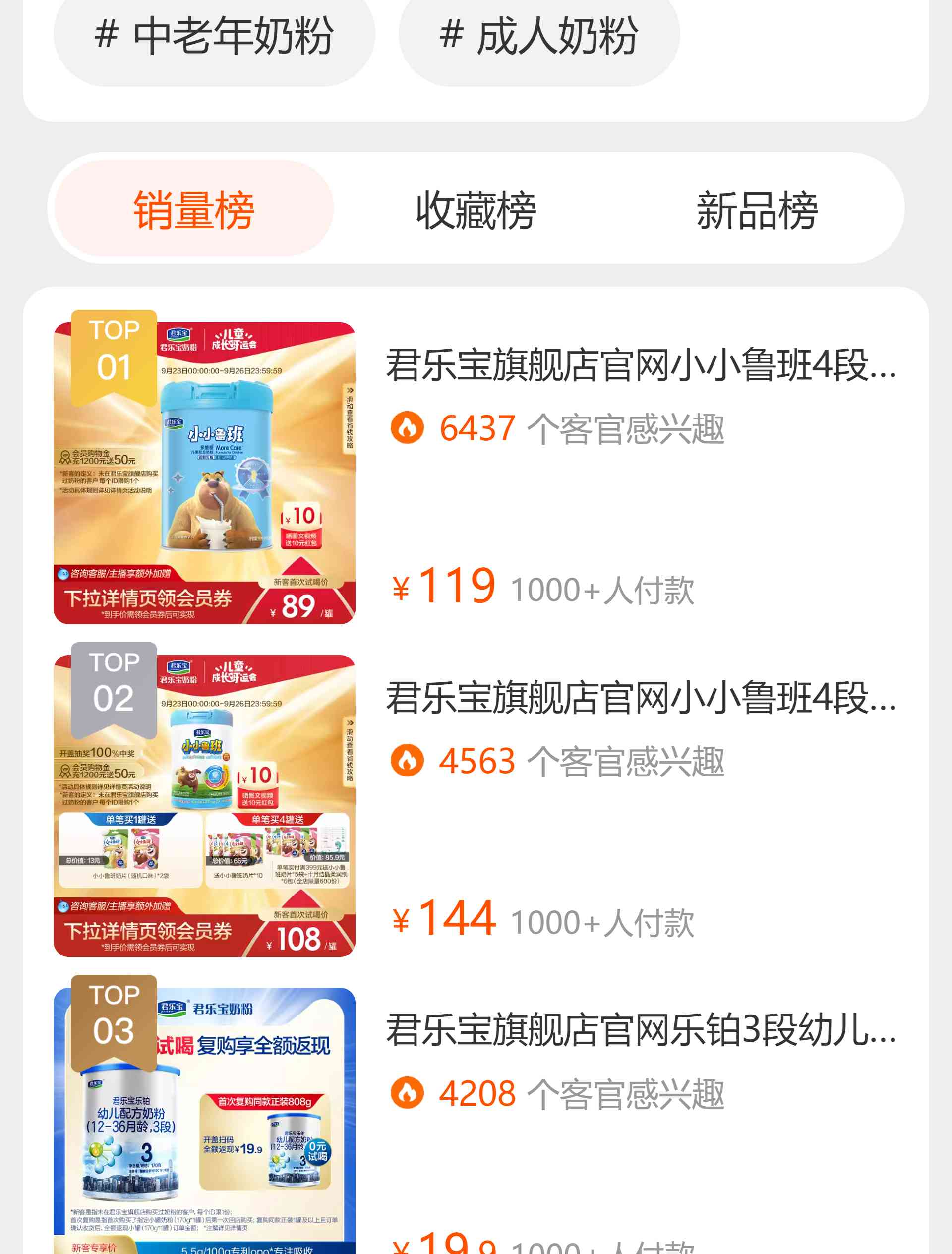The image size is (952, 1254).
Task: Open the TOP 01 product priced ¥119
Action: tap(641, 365)
